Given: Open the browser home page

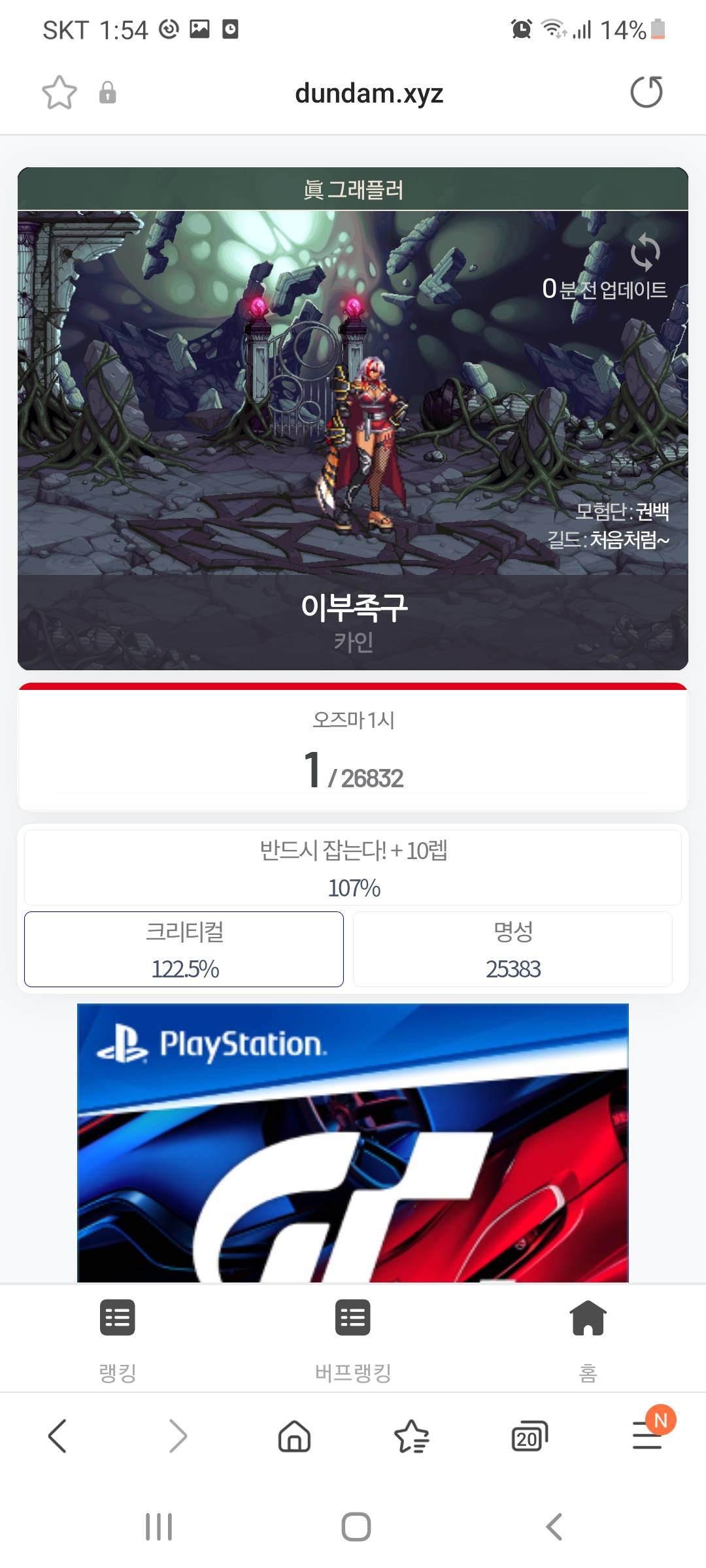Looking at the screenshot, I should [x=294, y=1436].
